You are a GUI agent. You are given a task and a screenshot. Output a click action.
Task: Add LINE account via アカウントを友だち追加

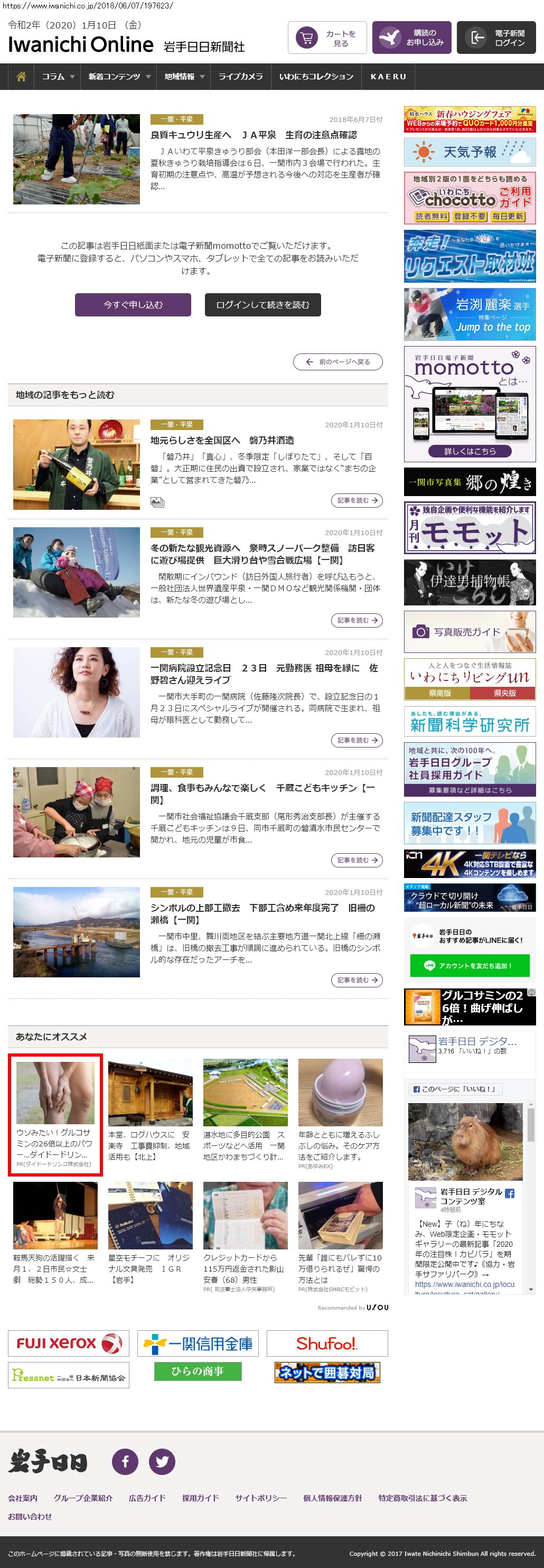(469, 965)
